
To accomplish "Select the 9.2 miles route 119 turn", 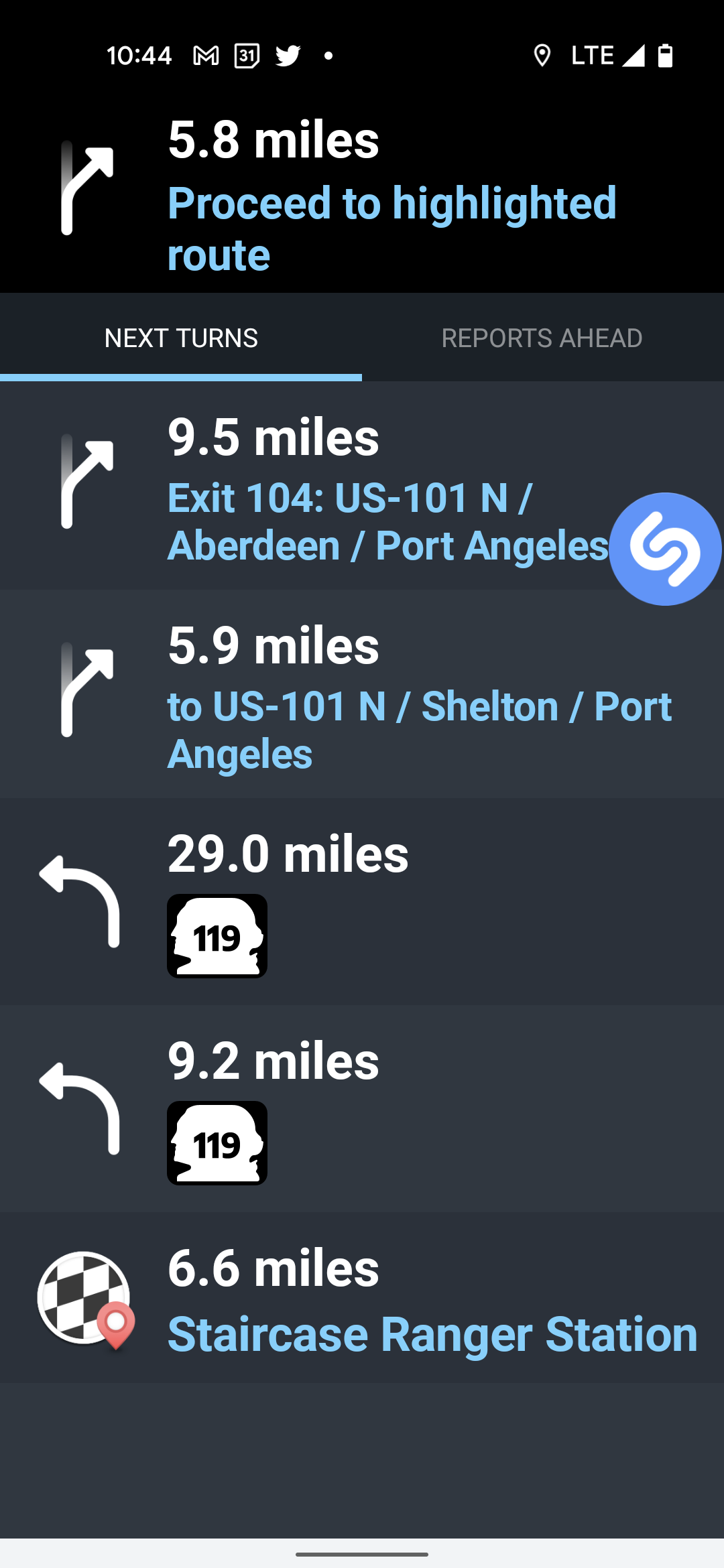I will (362, 1109).
